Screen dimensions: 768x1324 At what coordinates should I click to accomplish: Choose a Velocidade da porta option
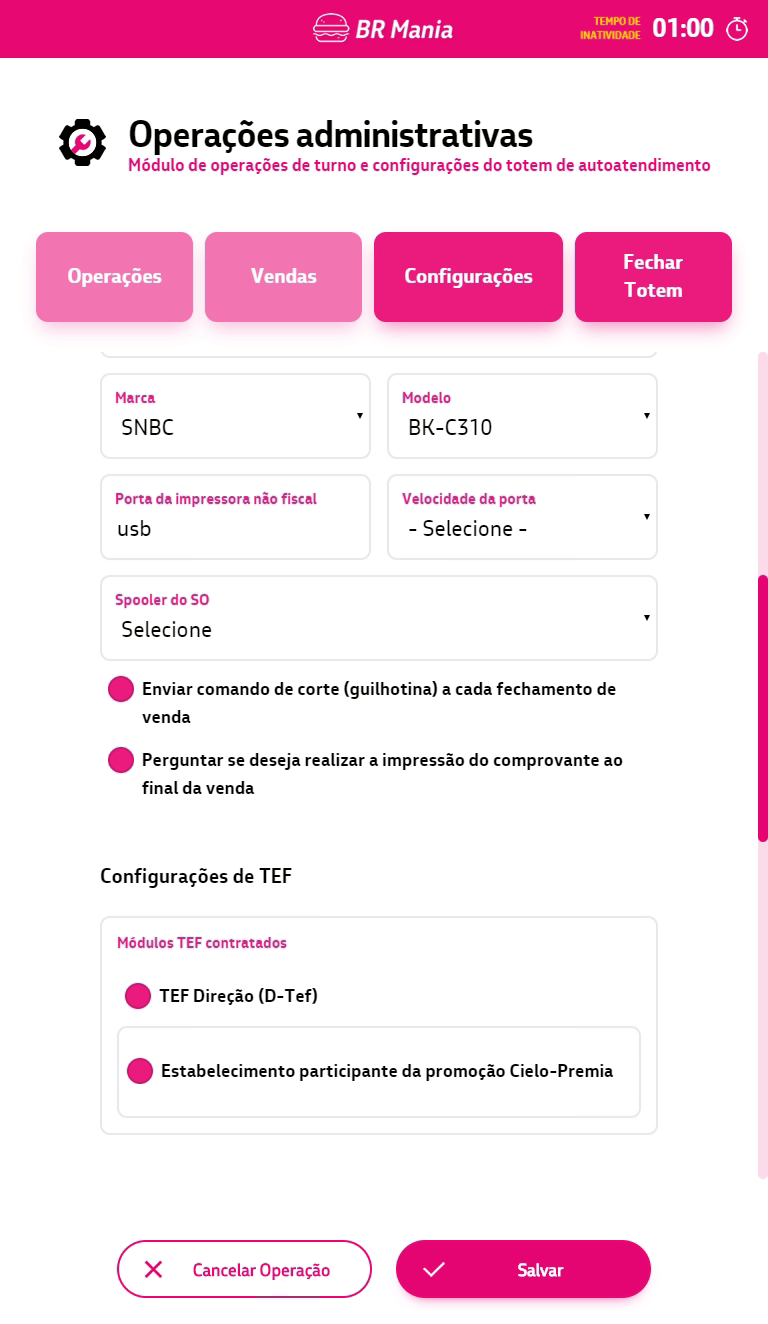522,517
